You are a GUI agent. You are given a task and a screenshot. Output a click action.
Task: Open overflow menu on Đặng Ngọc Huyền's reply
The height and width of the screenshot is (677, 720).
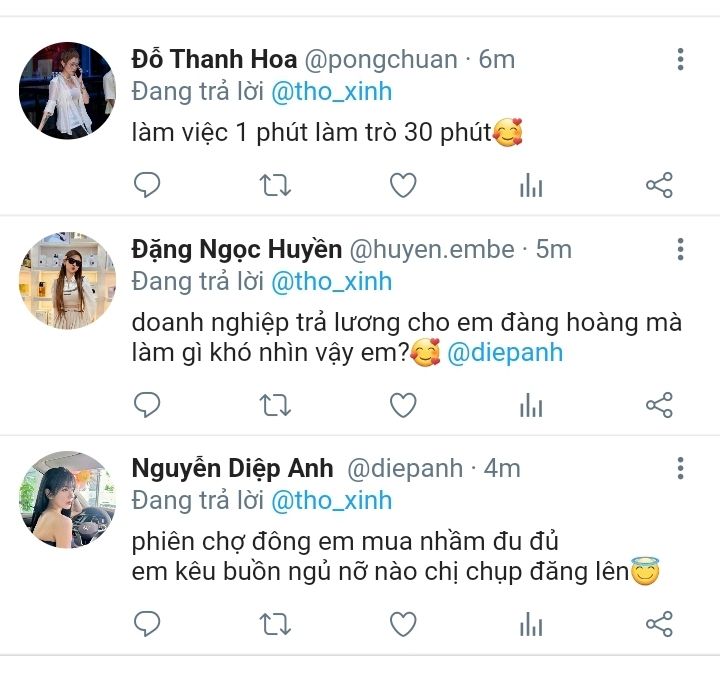[x=680, y=249]
